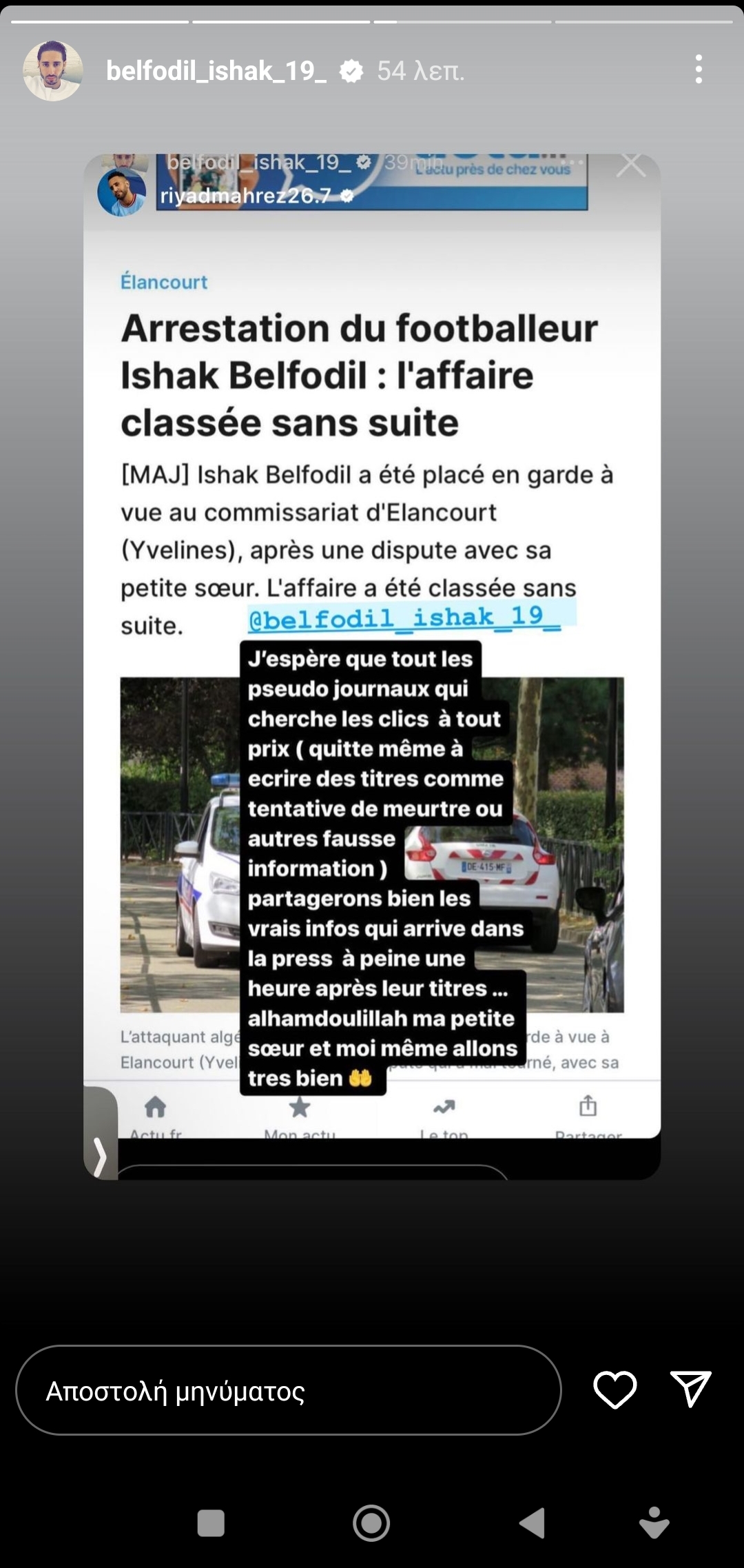Like this story with the heart
The image size is (744, 1568).
[614, 1389]
